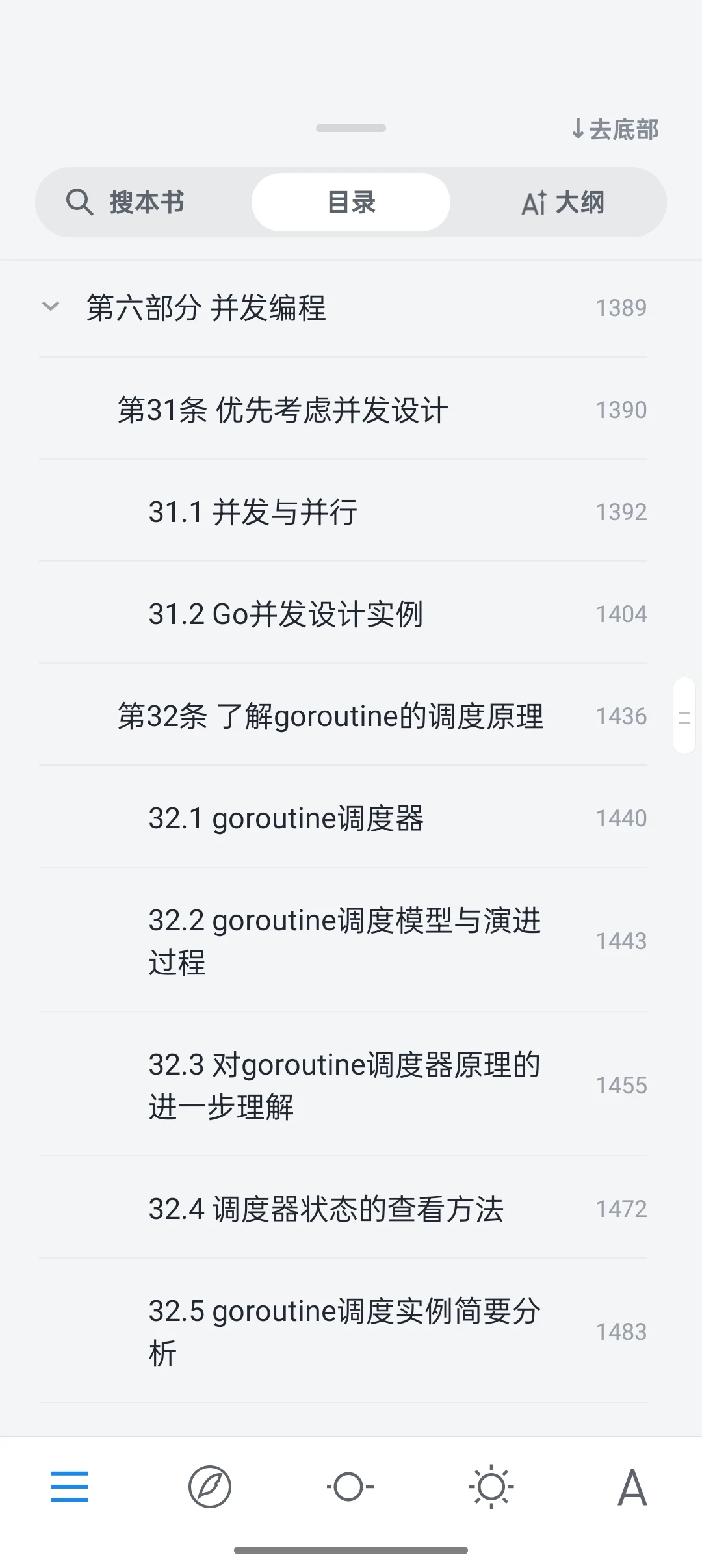Open 32.1 goroutine调度器 chapter
Screen dimensions: 702x1568
(x=286, y=818)
